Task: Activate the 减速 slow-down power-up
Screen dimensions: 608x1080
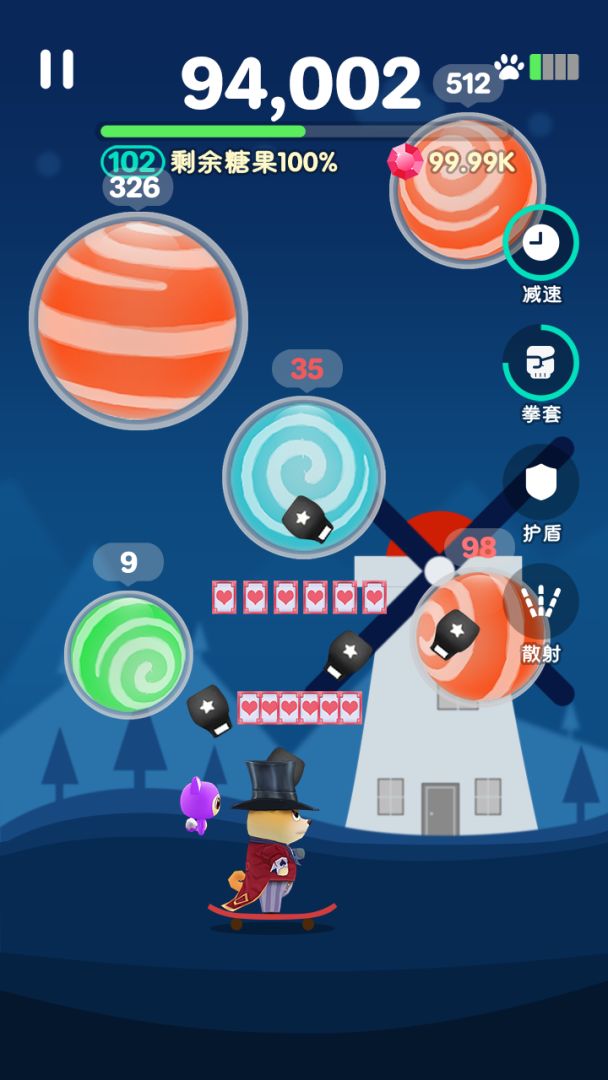Action: 541,243
